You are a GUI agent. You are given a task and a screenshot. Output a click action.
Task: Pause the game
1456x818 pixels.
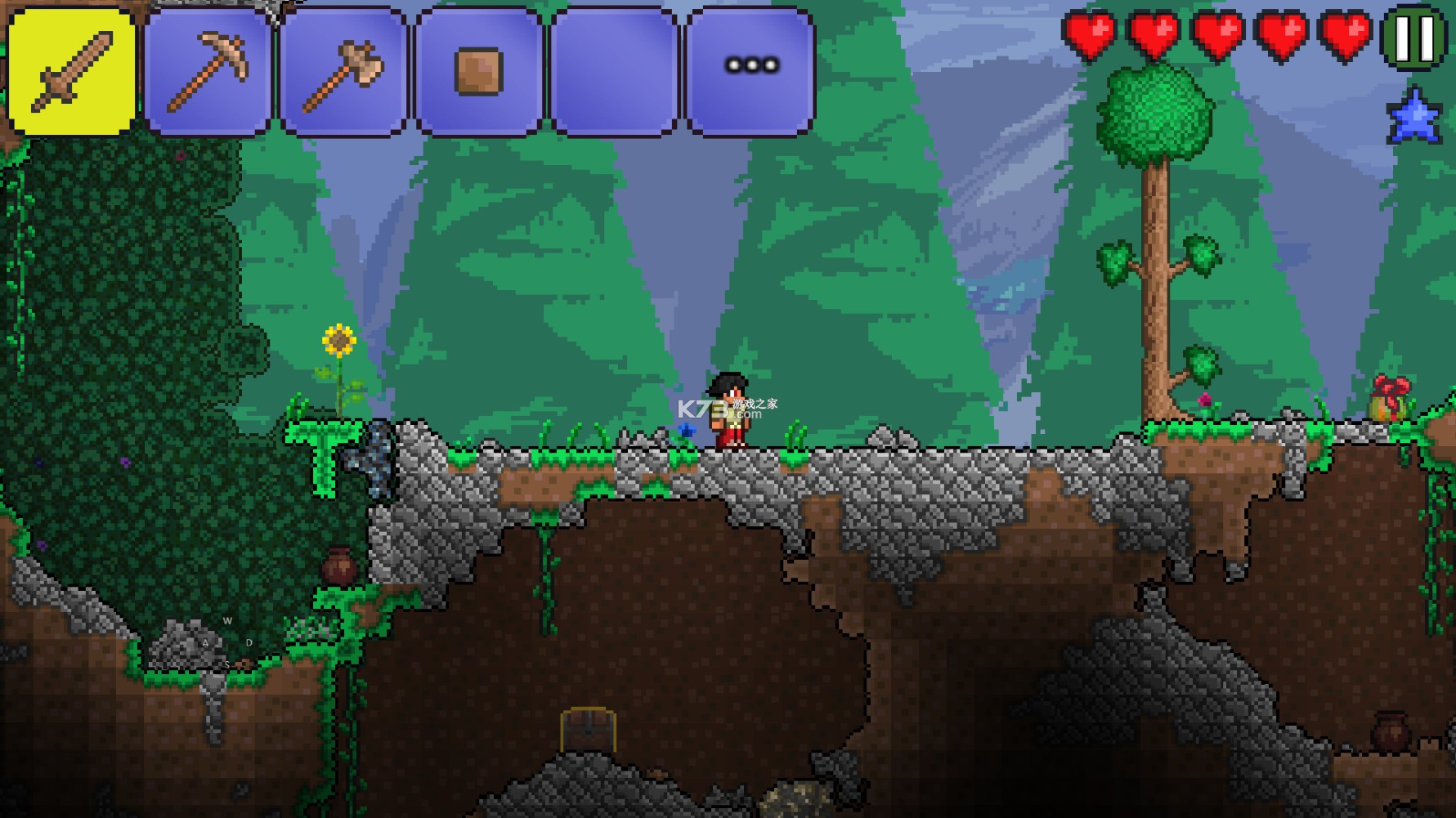pos(1414,38)
